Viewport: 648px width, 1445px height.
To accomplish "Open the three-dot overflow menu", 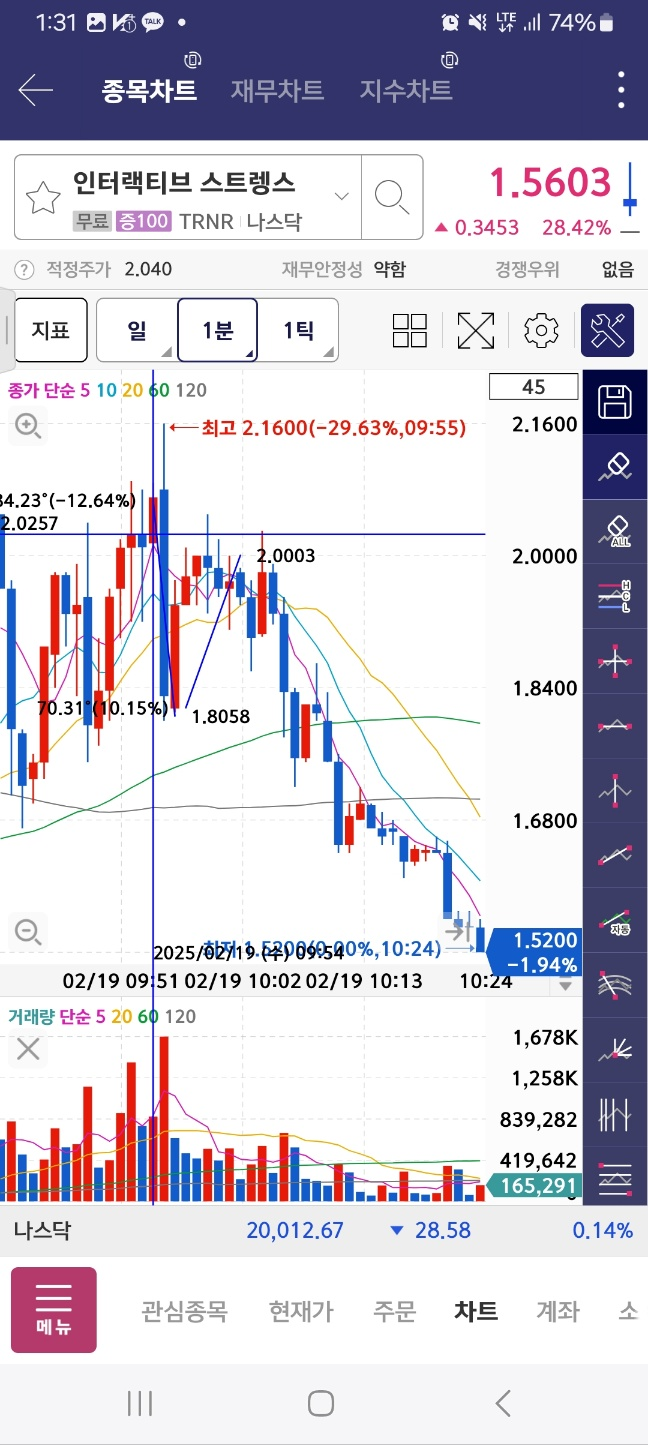I will point(622,90).
